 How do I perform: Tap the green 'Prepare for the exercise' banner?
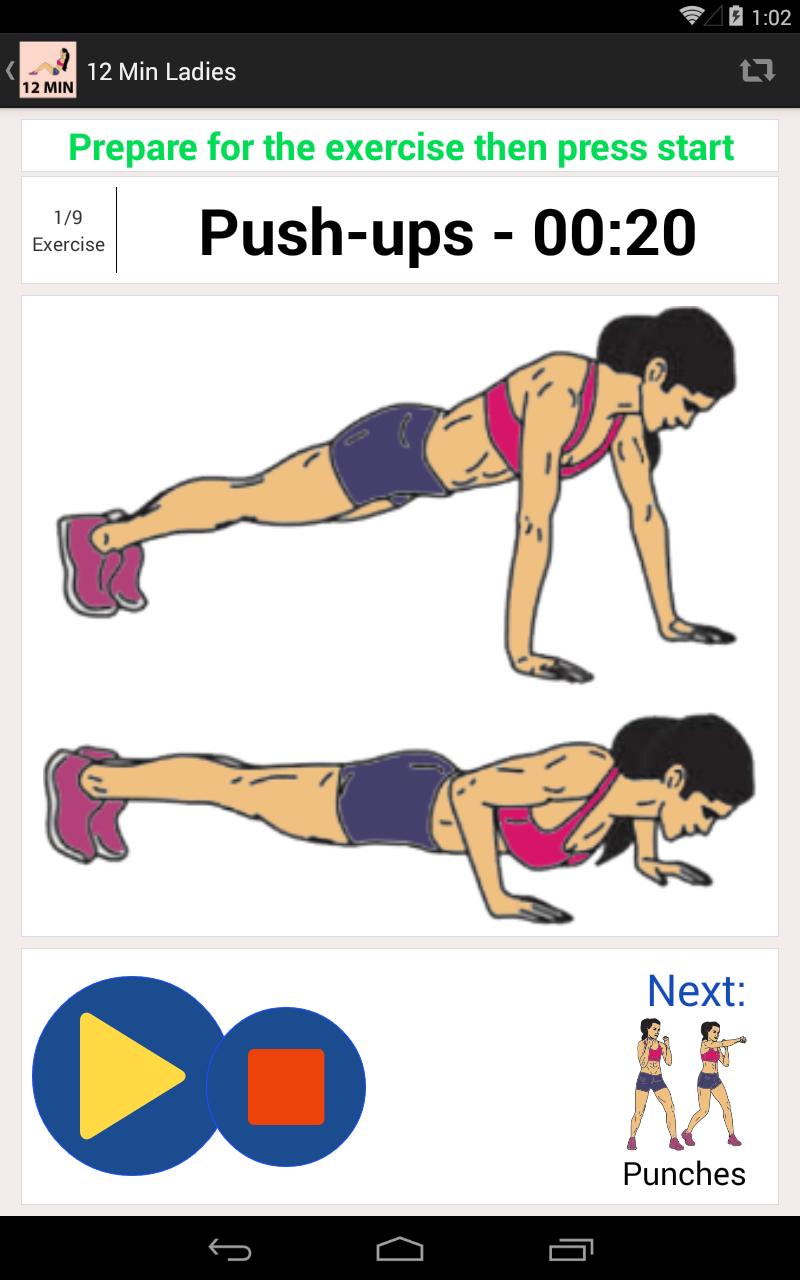point(400,146)
